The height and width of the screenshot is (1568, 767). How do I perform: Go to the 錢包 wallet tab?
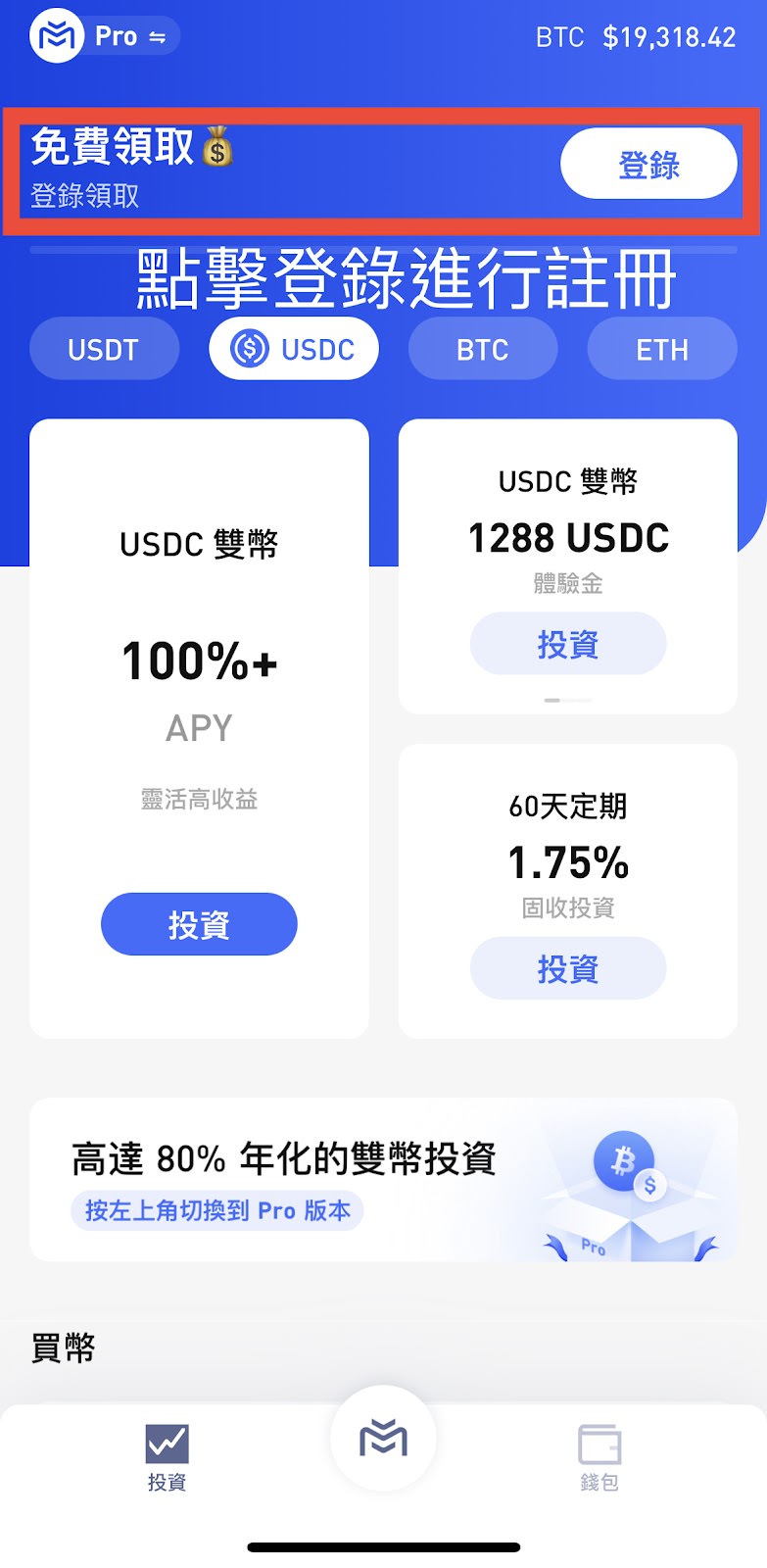click(x=599, y=1457)
